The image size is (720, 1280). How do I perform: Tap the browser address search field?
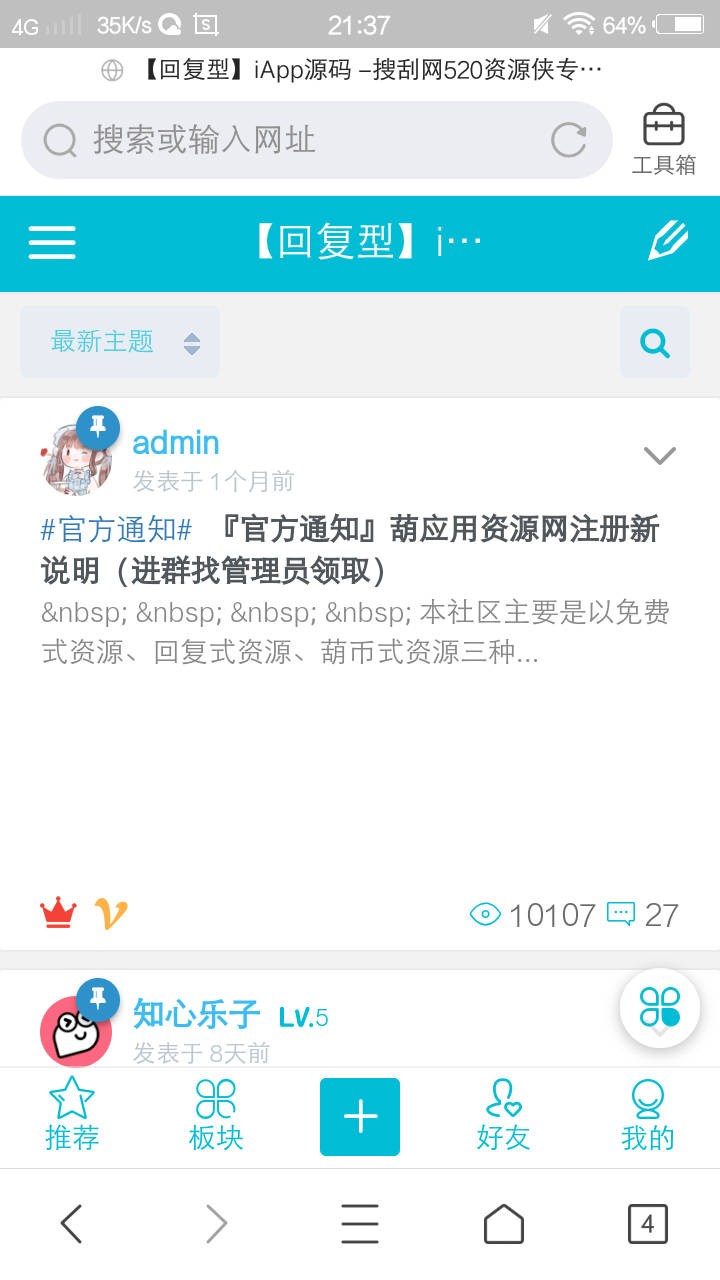300,140
